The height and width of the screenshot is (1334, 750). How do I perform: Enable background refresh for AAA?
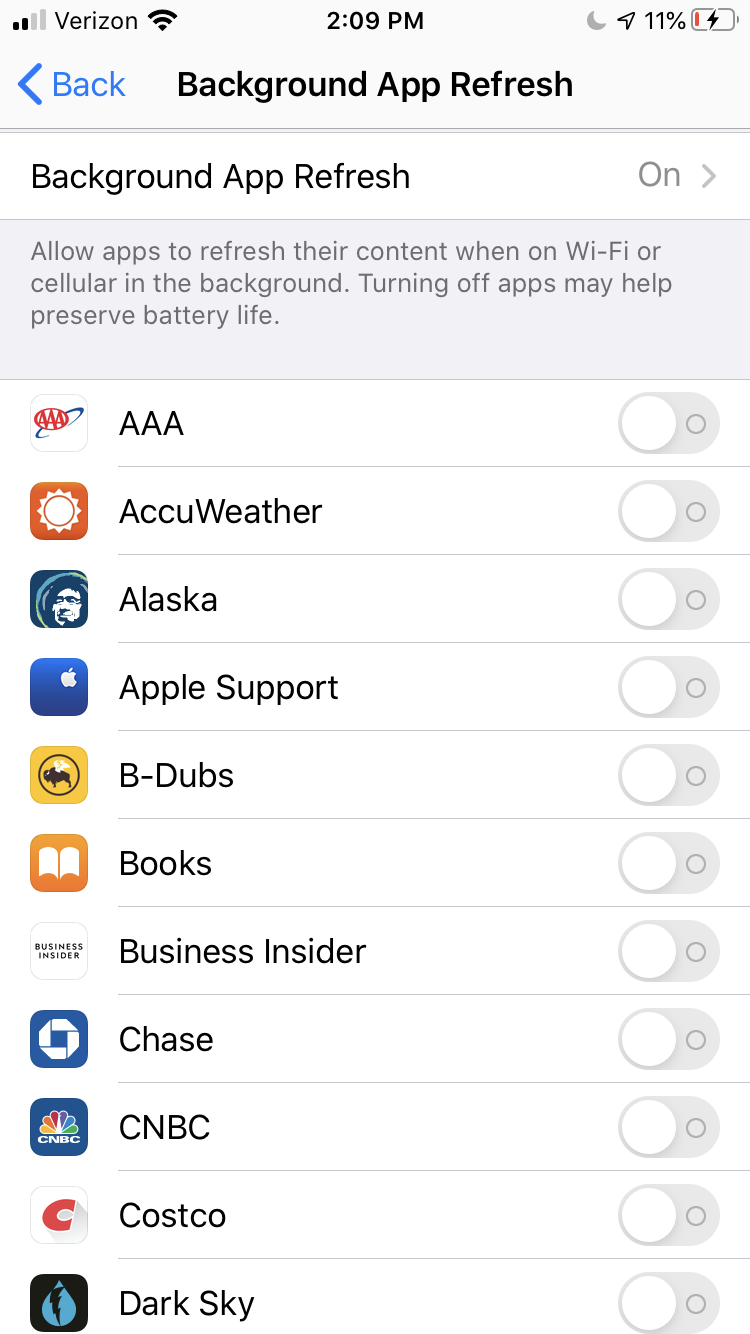669,424
